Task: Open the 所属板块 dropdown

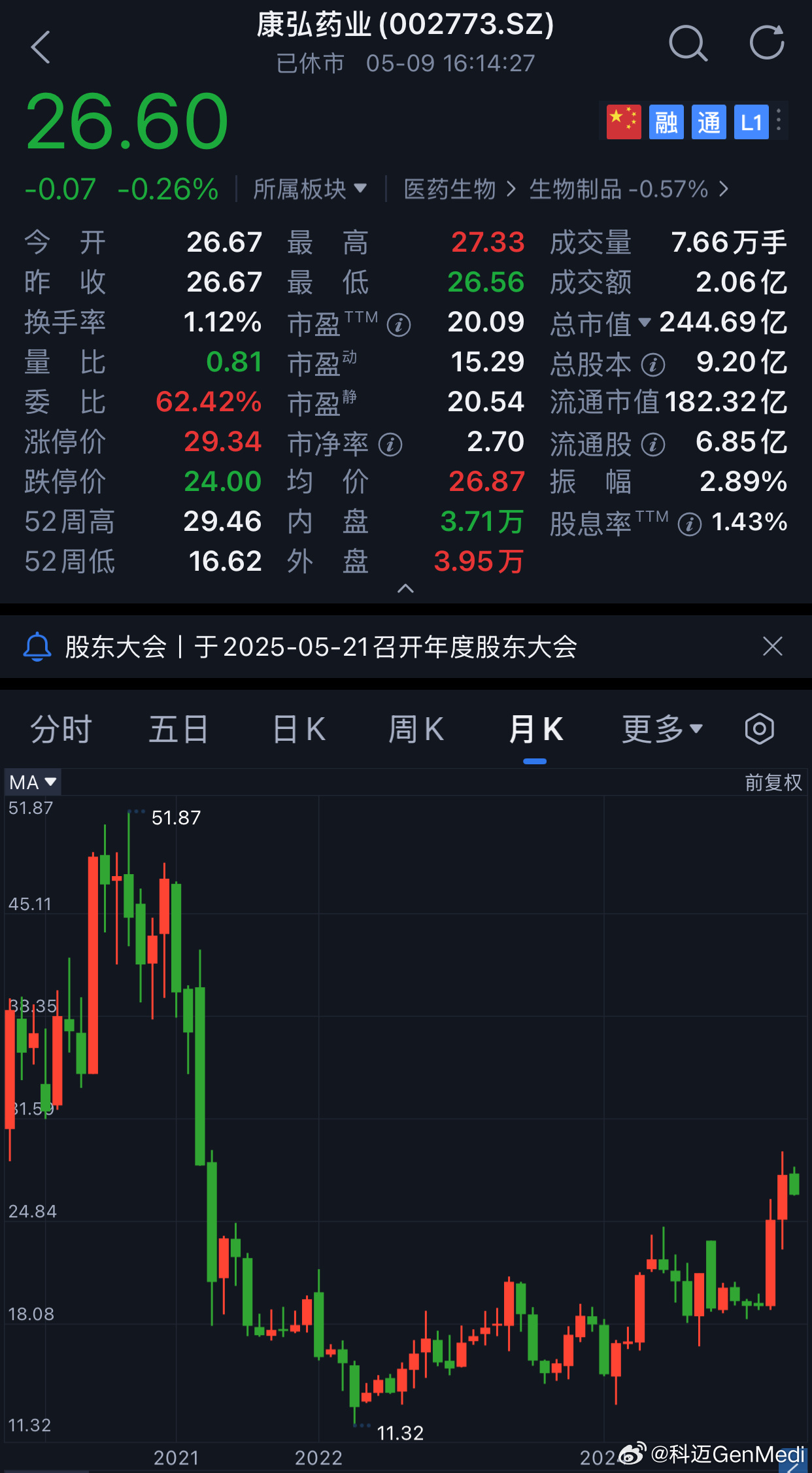Action: click(x=310, y=189)
